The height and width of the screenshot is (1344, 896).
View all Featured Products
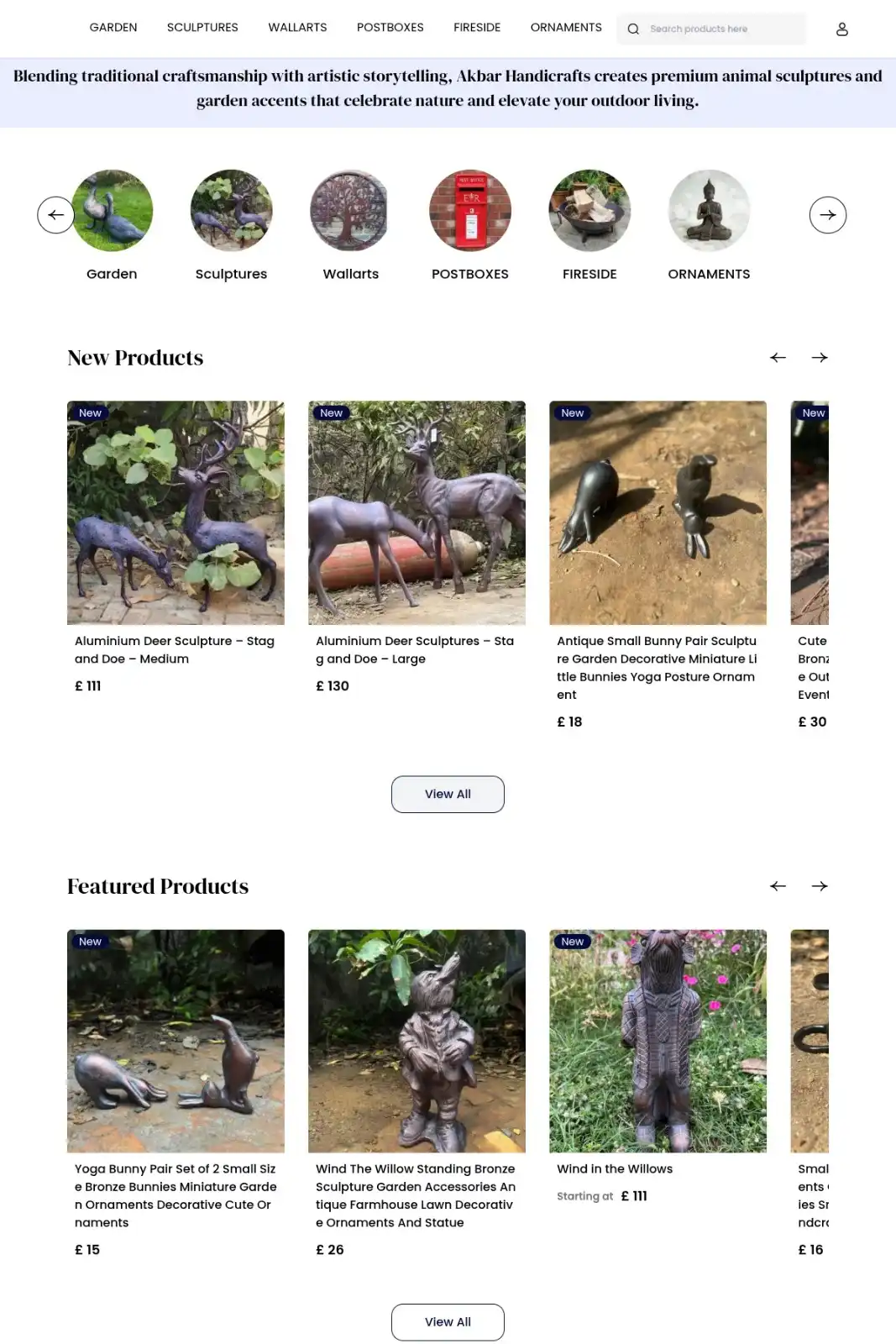pyautogui.click(x=448, y=1322)
